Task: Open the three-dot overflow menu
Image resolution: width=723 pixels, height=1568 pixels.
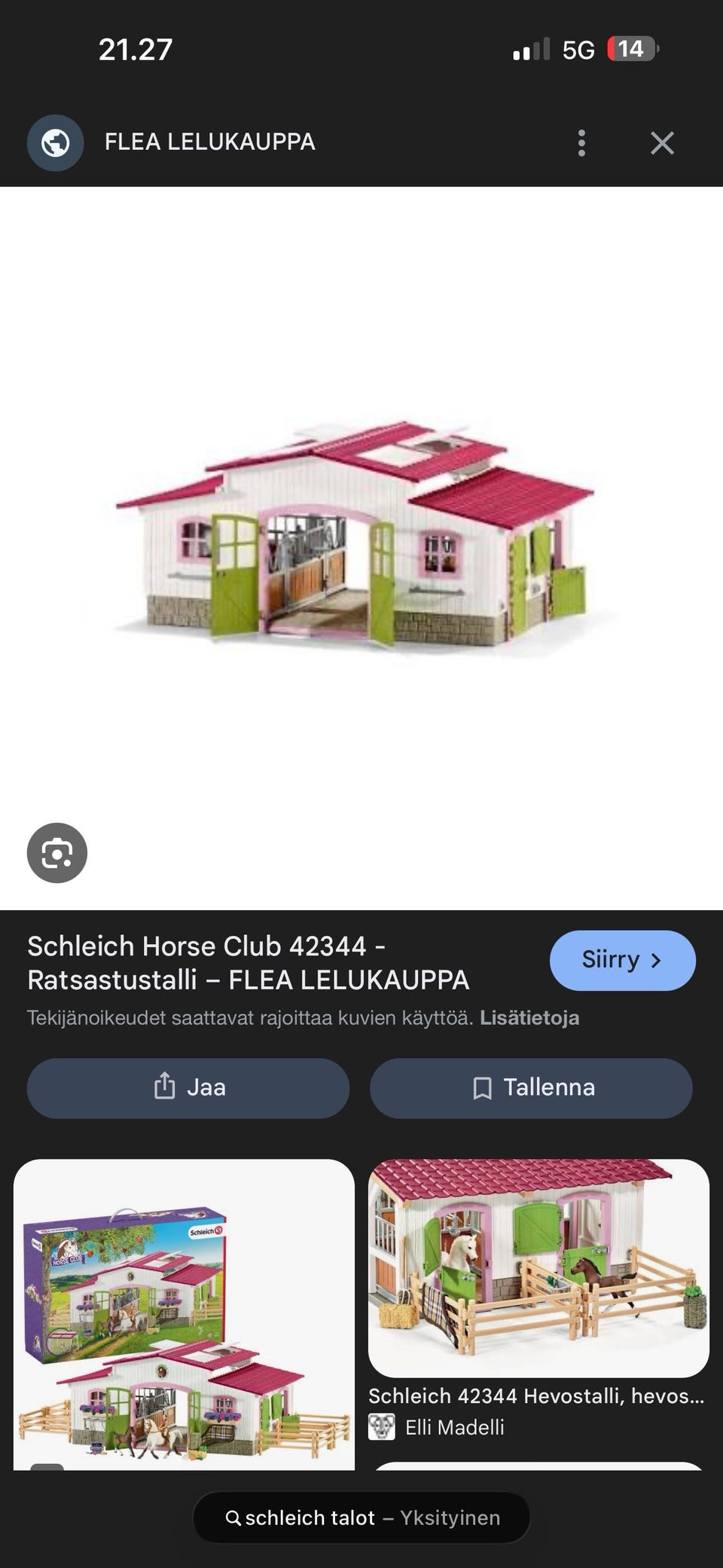Action: pos(581,143)
